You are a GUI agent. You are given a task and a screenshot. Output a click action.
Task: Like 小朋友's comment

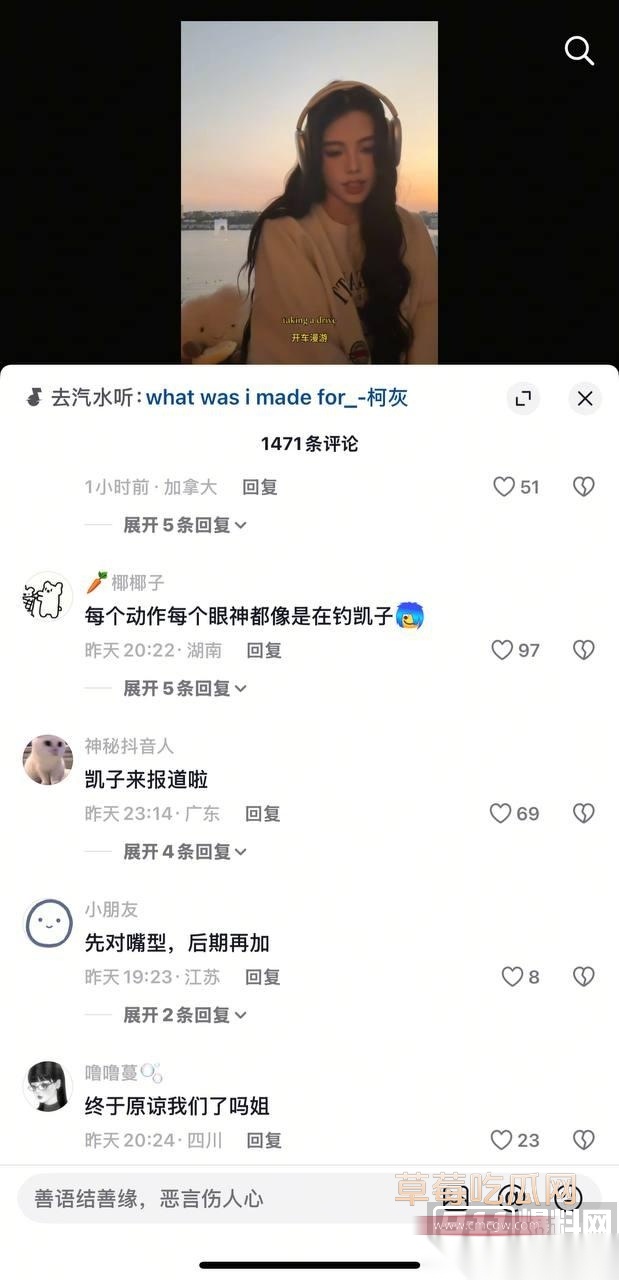click(x=512, y=976)
